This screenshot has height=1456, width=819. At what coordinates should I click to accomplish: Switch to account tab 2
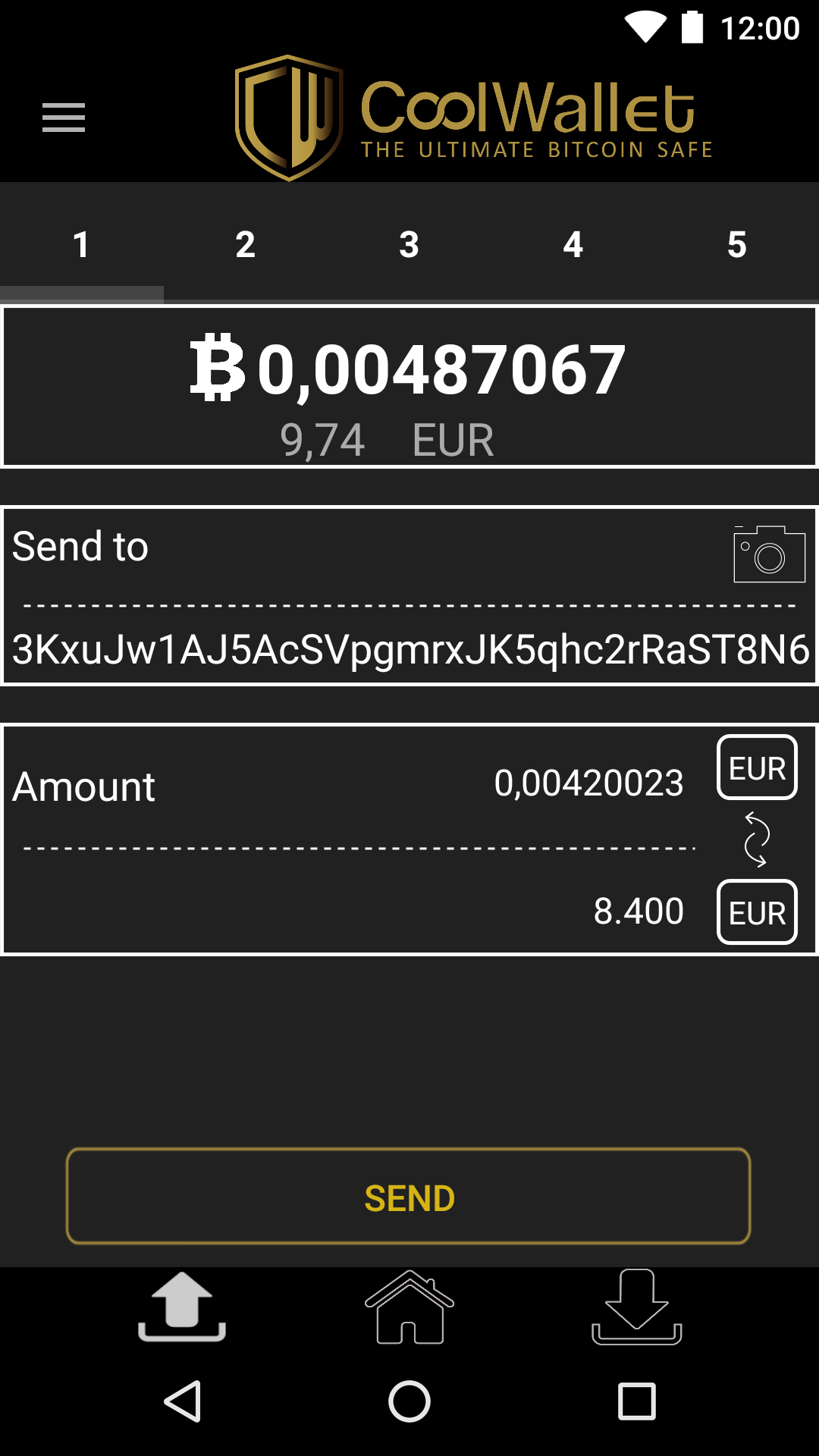(x=245, y=245)
